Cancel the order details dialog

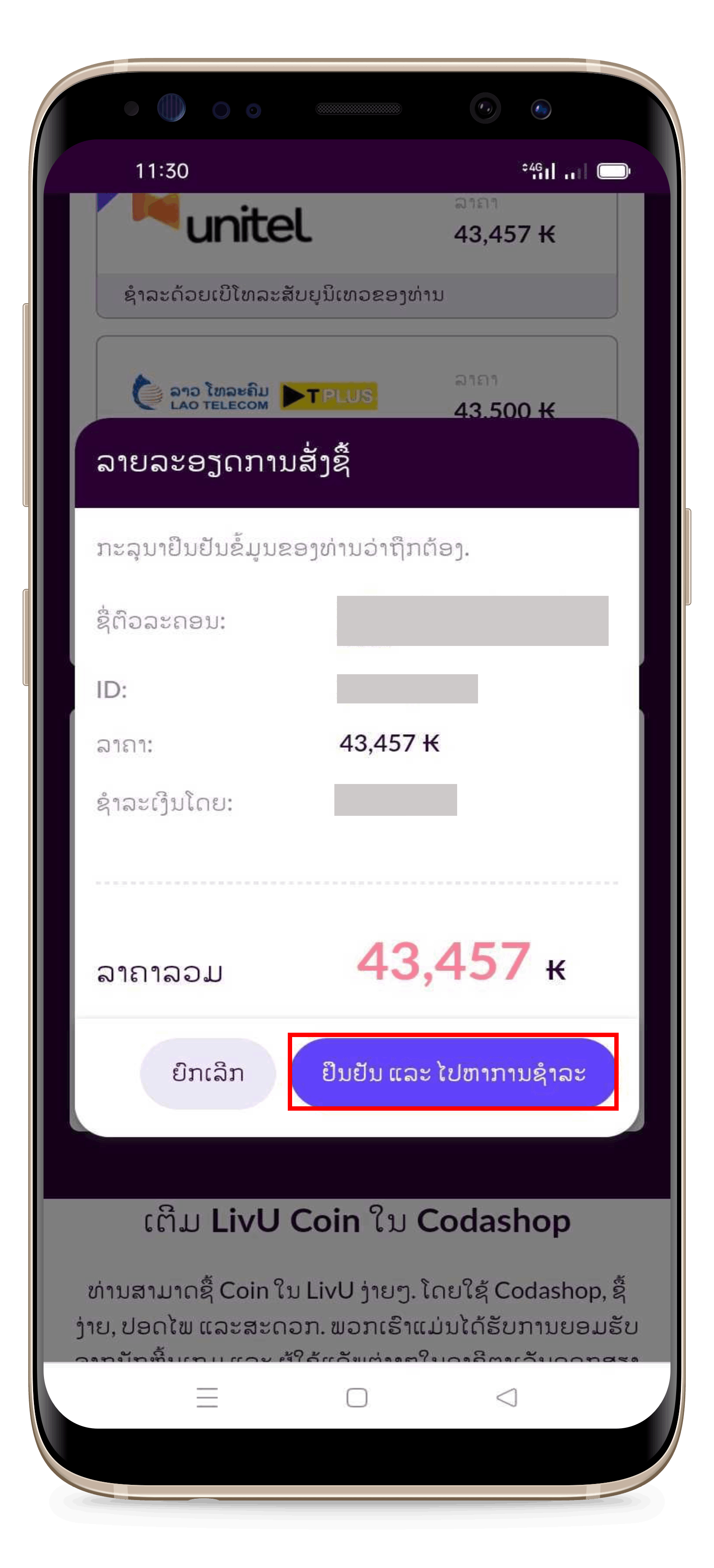(207, 1073)
